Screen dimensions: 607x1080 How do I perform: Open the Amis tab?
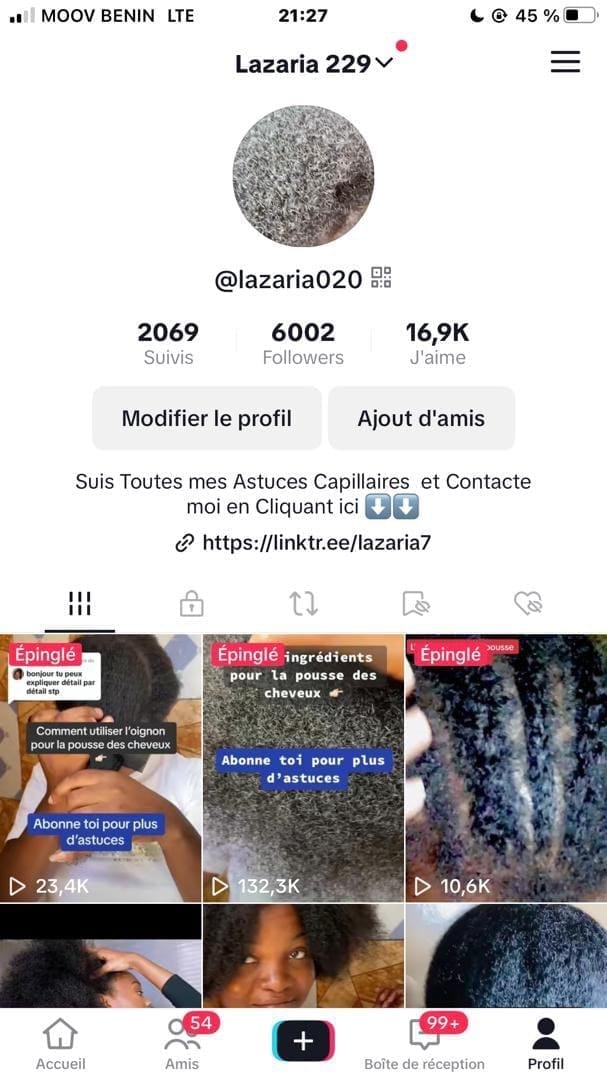pyautogui.click(x=181, y=1043)
